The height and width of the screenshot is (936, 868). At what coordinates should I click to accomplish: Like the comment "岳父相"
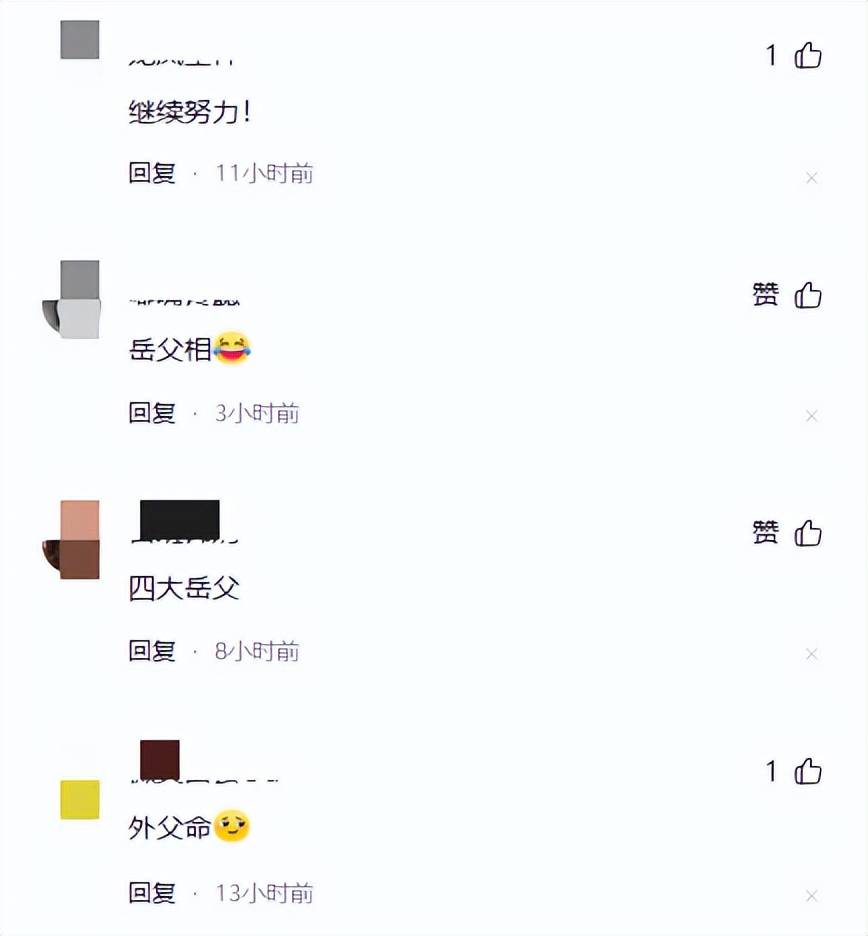[x=808, y=295]
